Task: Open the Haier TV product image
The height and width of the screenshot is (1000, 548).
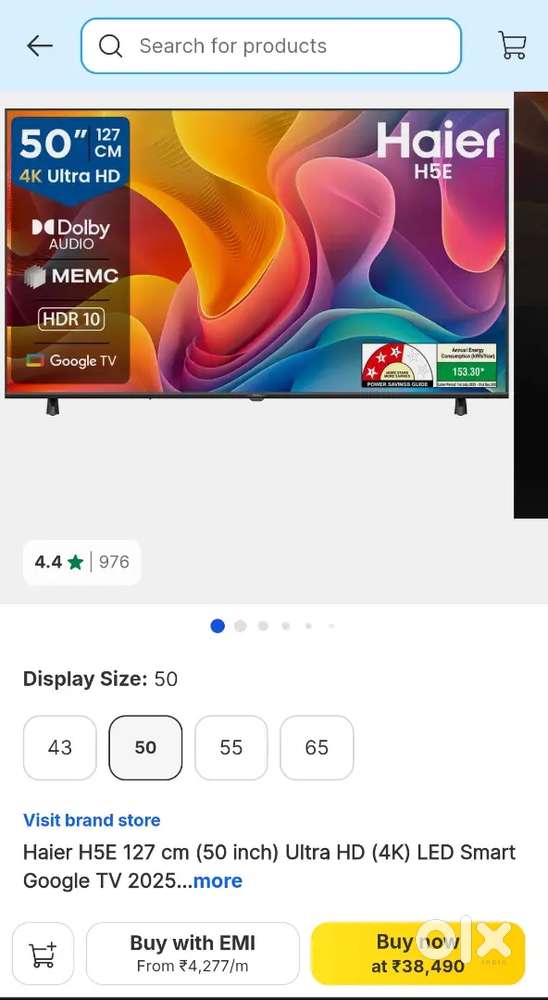Action: pyautogui.click(x=257, y=261)
